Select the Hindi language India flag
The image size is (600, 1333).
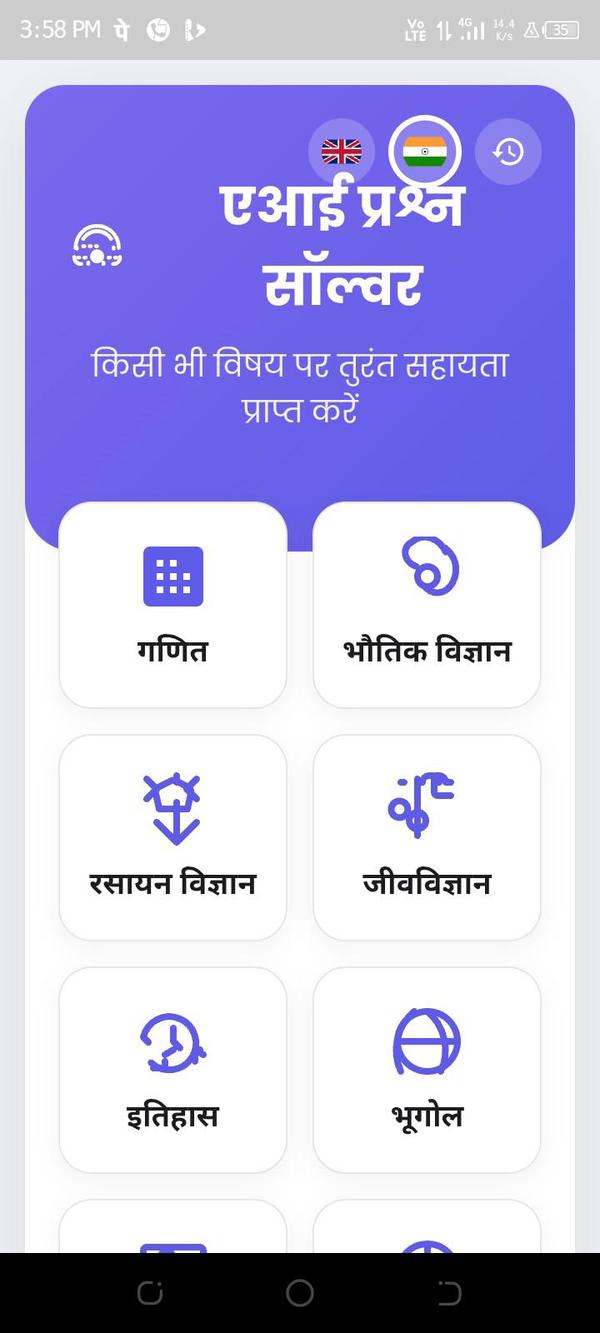tap(425, 152)
